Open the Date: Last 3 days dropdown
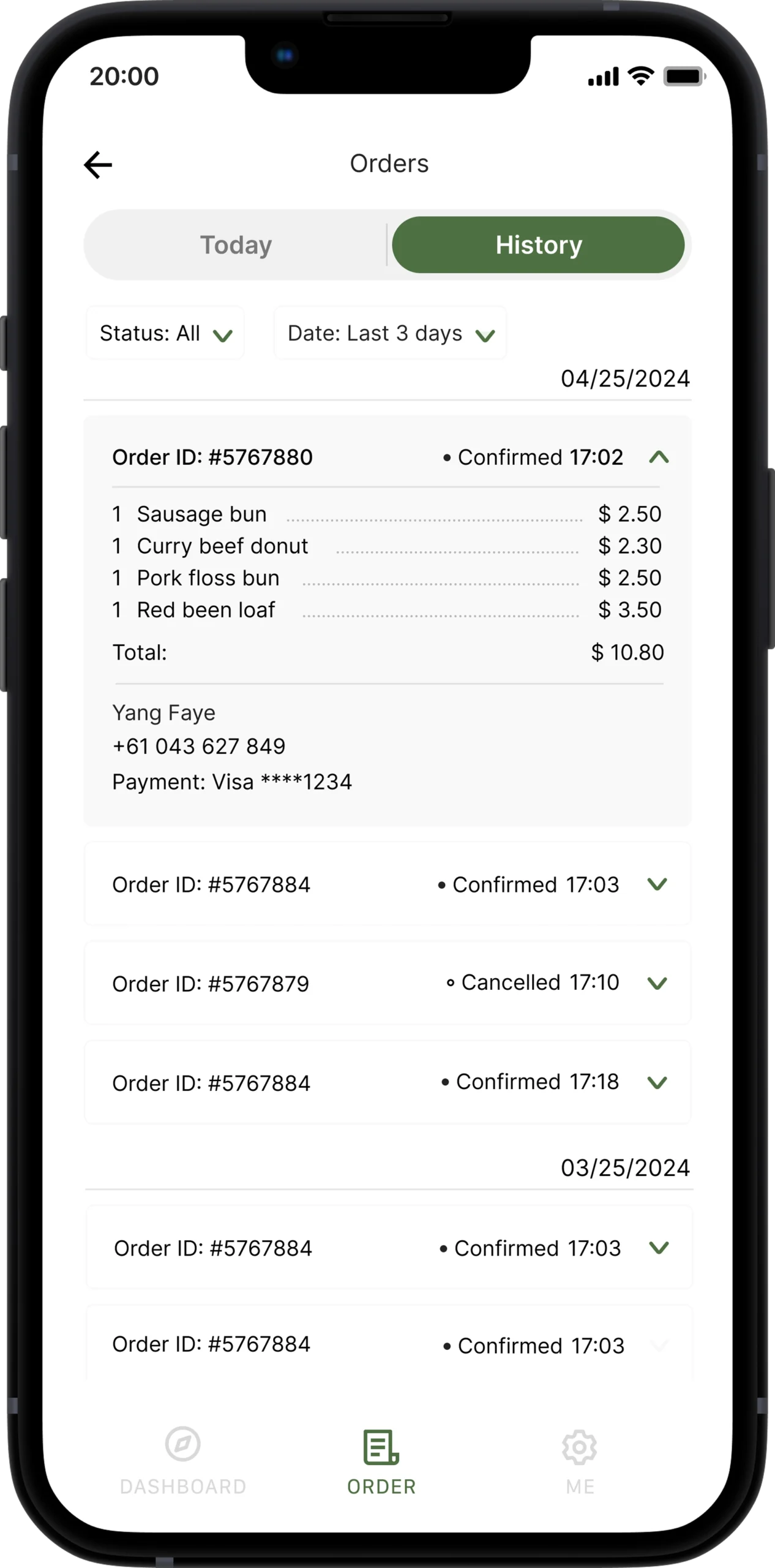 [390, 333]
